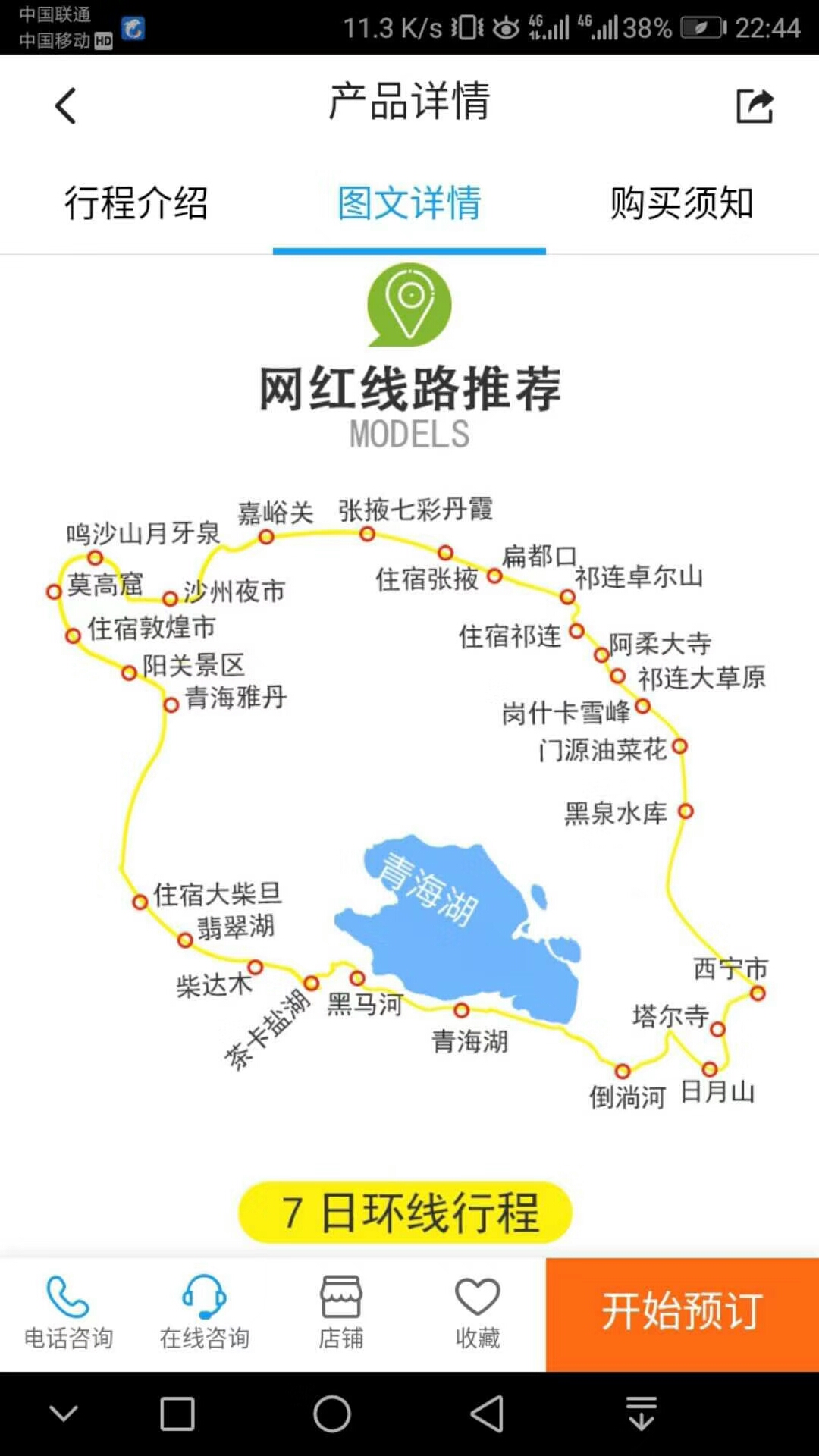This screenshot has width=819, height=1456.
Task: Open recent apps with the square button
Action: tap(177, 1414)
